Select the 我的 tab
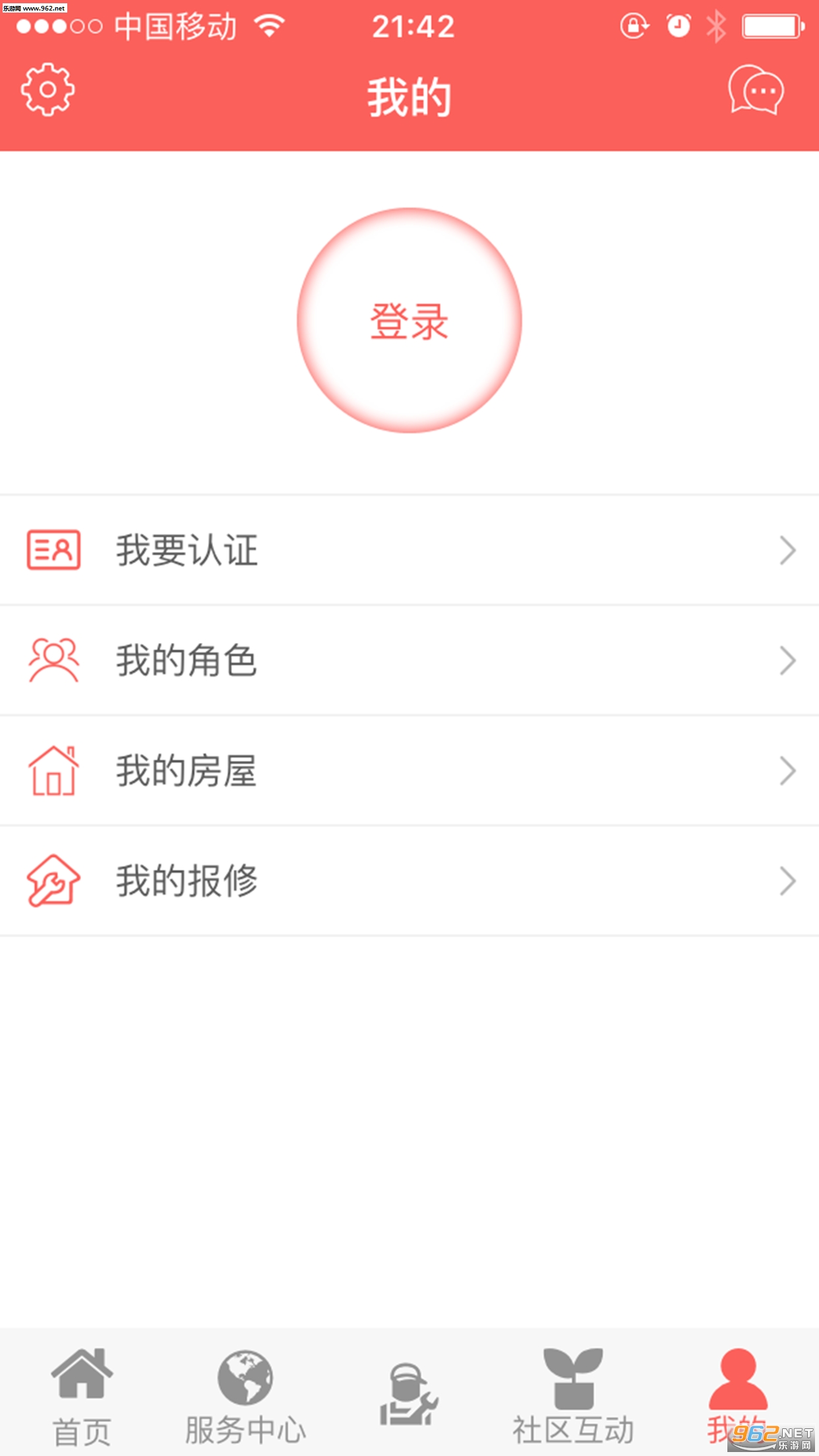Viewport: 819px width, 1456px height. pos(737,1393)
